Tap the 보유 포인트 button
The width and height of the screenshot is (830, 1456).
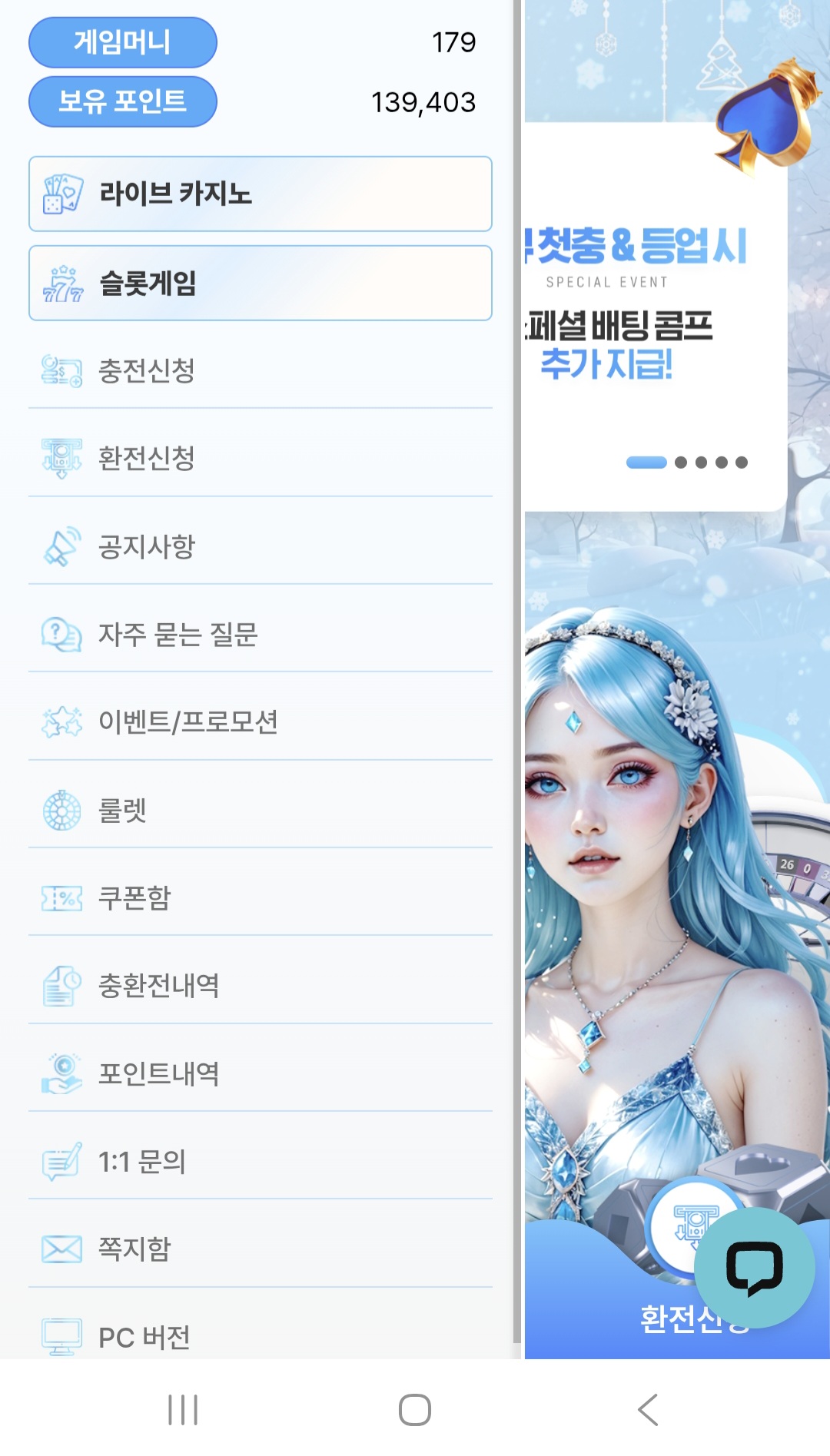tap(123, 101)
